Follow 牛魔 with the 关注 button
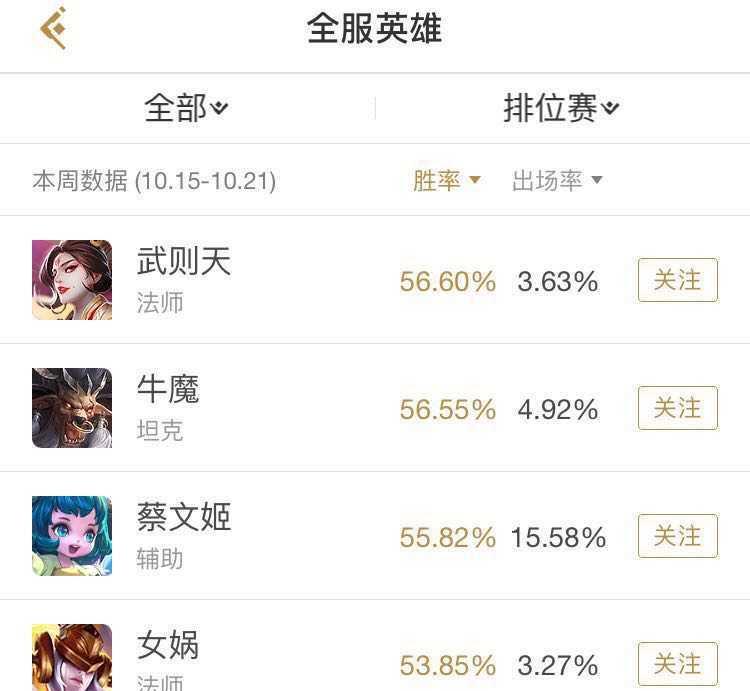 tap(677, 408)
